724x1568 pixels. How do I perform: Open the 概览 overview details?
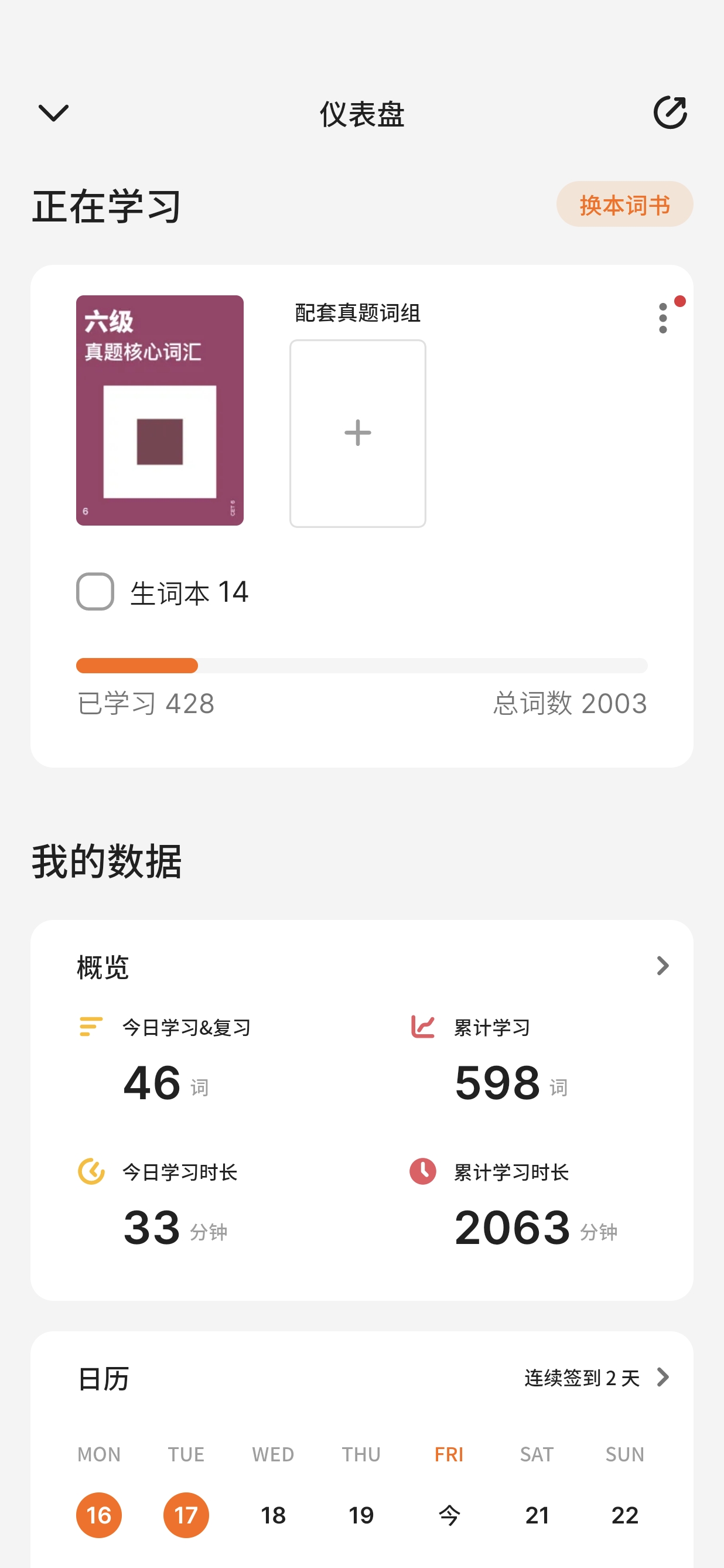pos(662,966)
